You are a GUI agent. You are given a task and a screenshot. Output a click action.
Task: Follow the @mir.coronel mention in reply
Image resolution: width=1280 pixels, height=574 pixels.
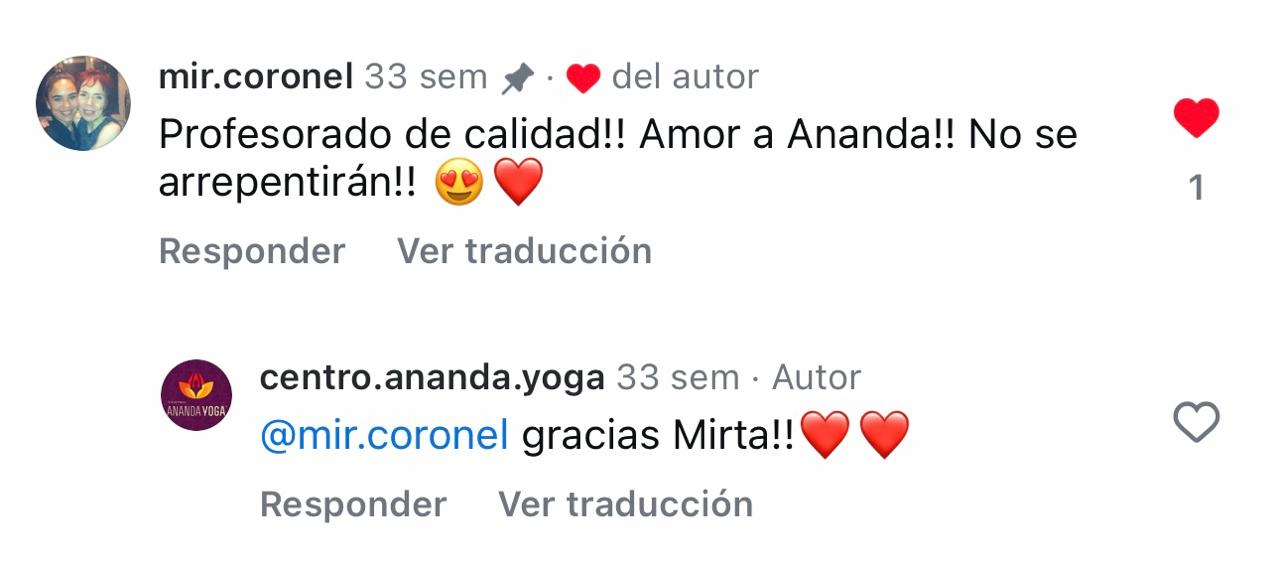click(384, 436)
